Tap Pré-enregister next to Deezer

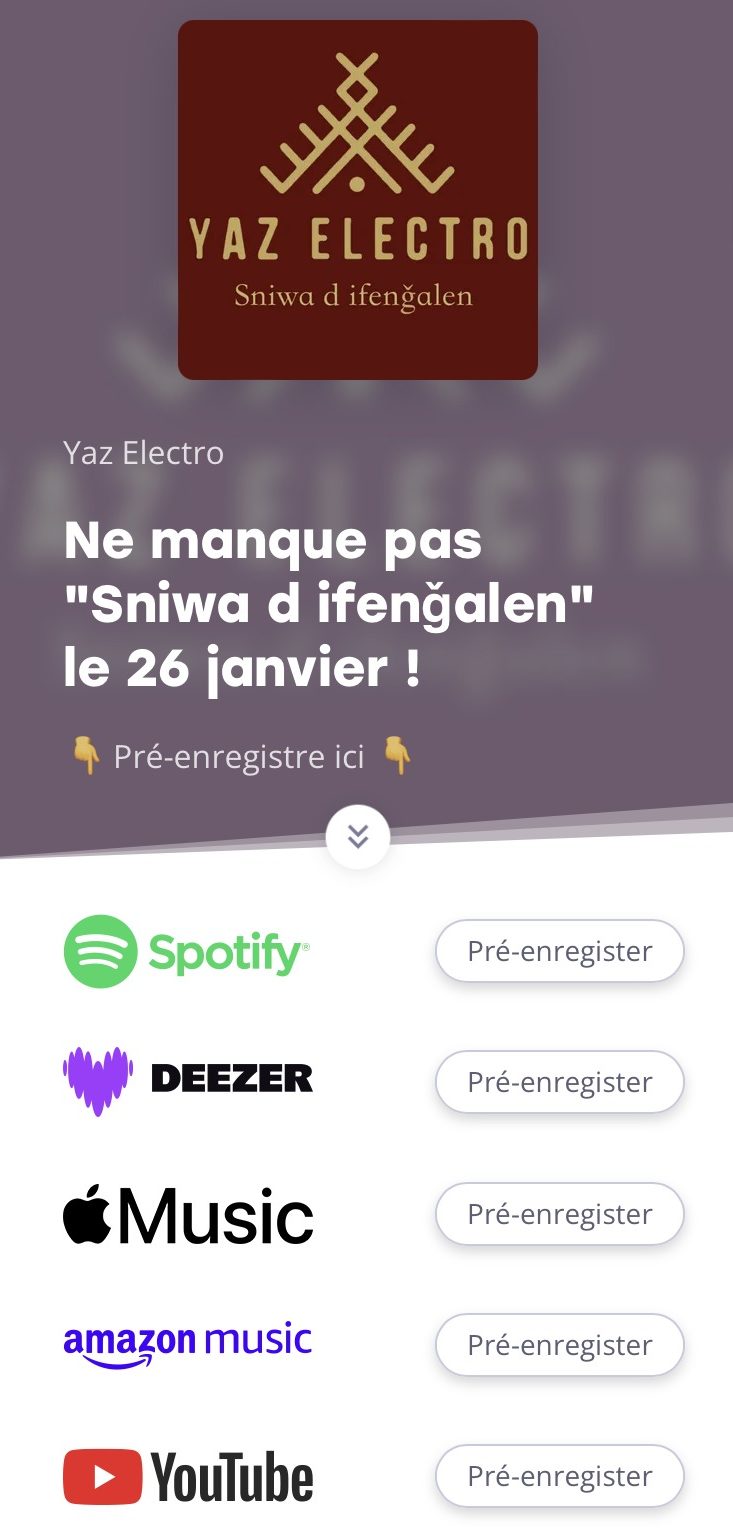click(x=559, y=1082)
